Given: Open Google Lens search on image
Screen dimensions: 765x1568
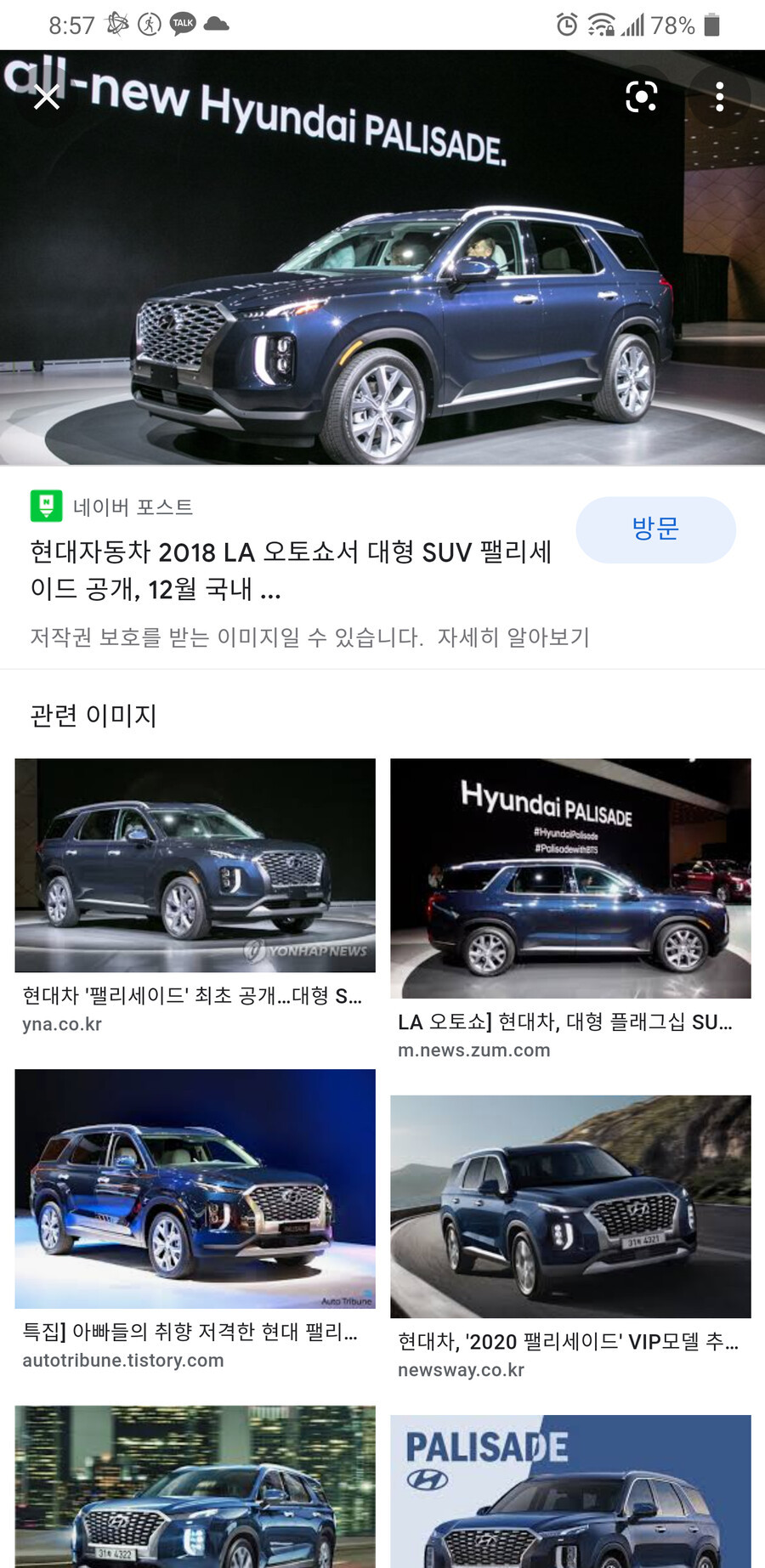Looking at the screenshot, I should 641,97.
